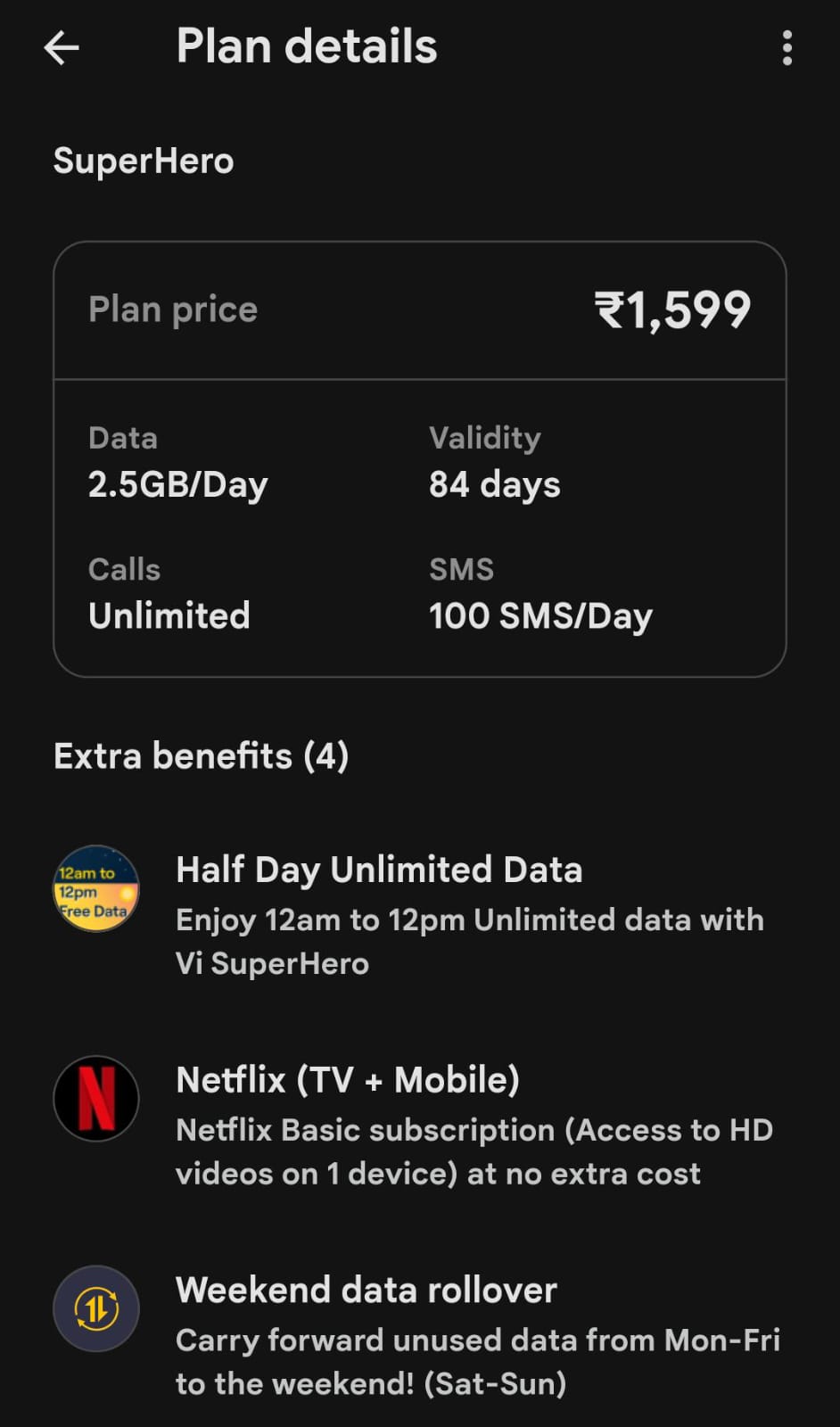Tap the Unlimited Calls label
Viewport: 840px width, 1427px height.
[x=169, y=615]
